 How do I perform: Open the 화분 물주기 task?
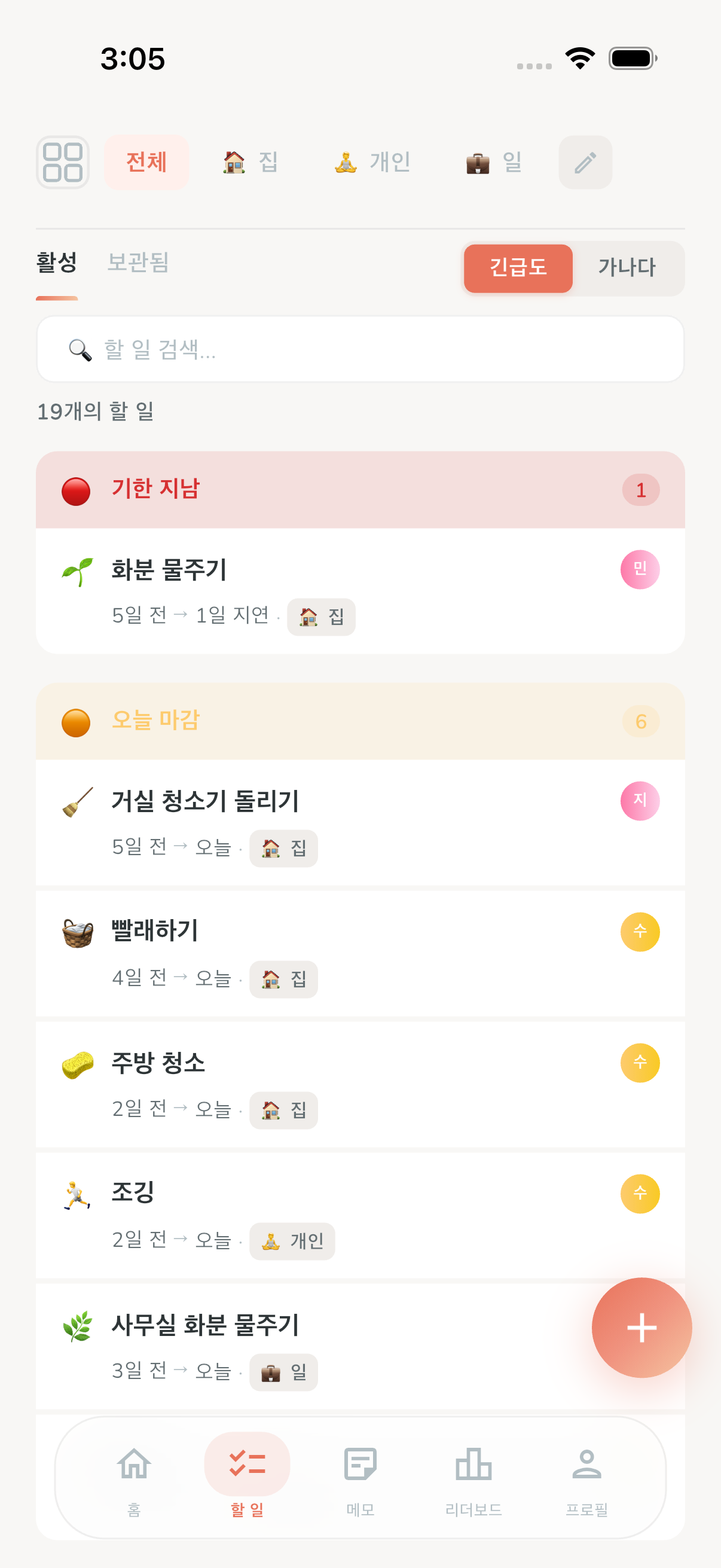[x=304, y=587]
